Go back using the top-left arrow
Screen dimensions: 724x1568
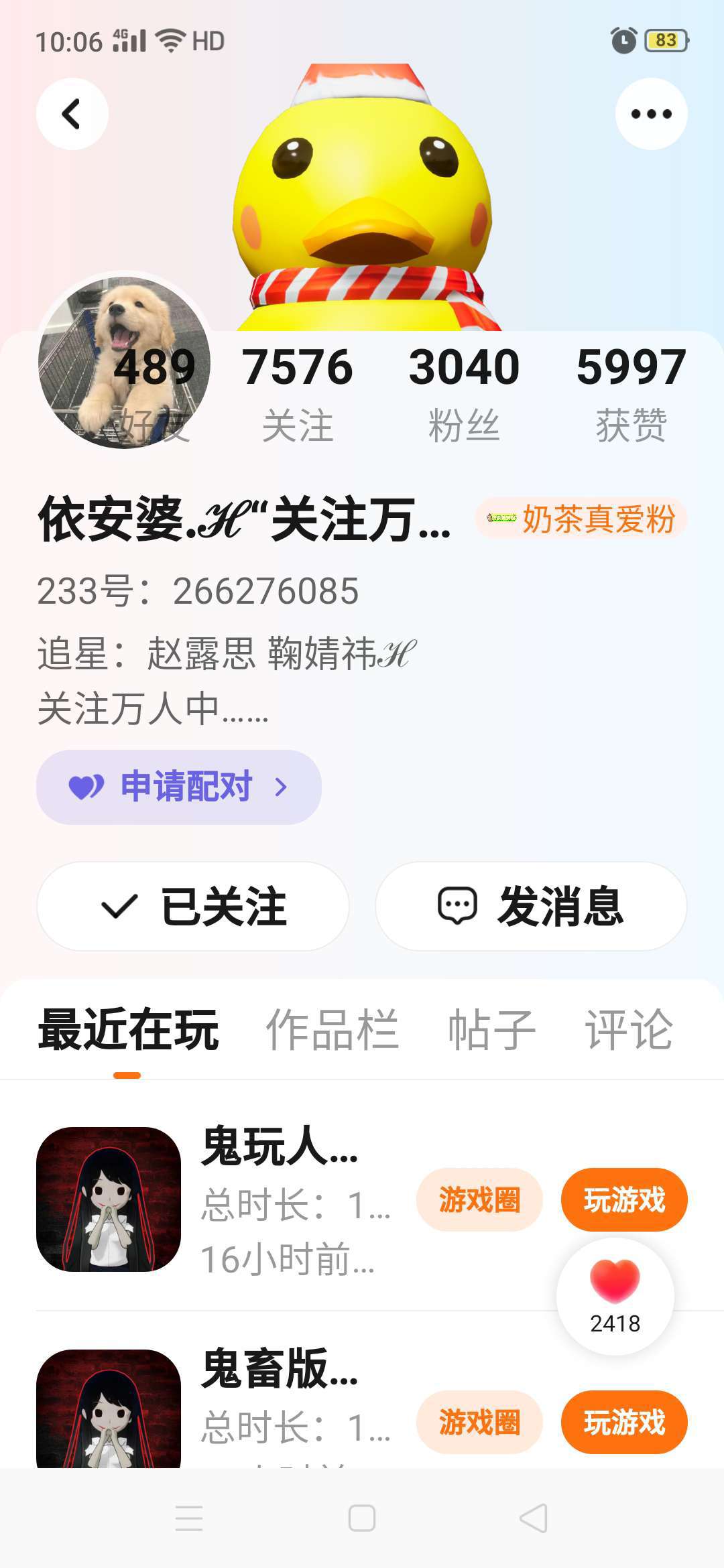[72, 114]
